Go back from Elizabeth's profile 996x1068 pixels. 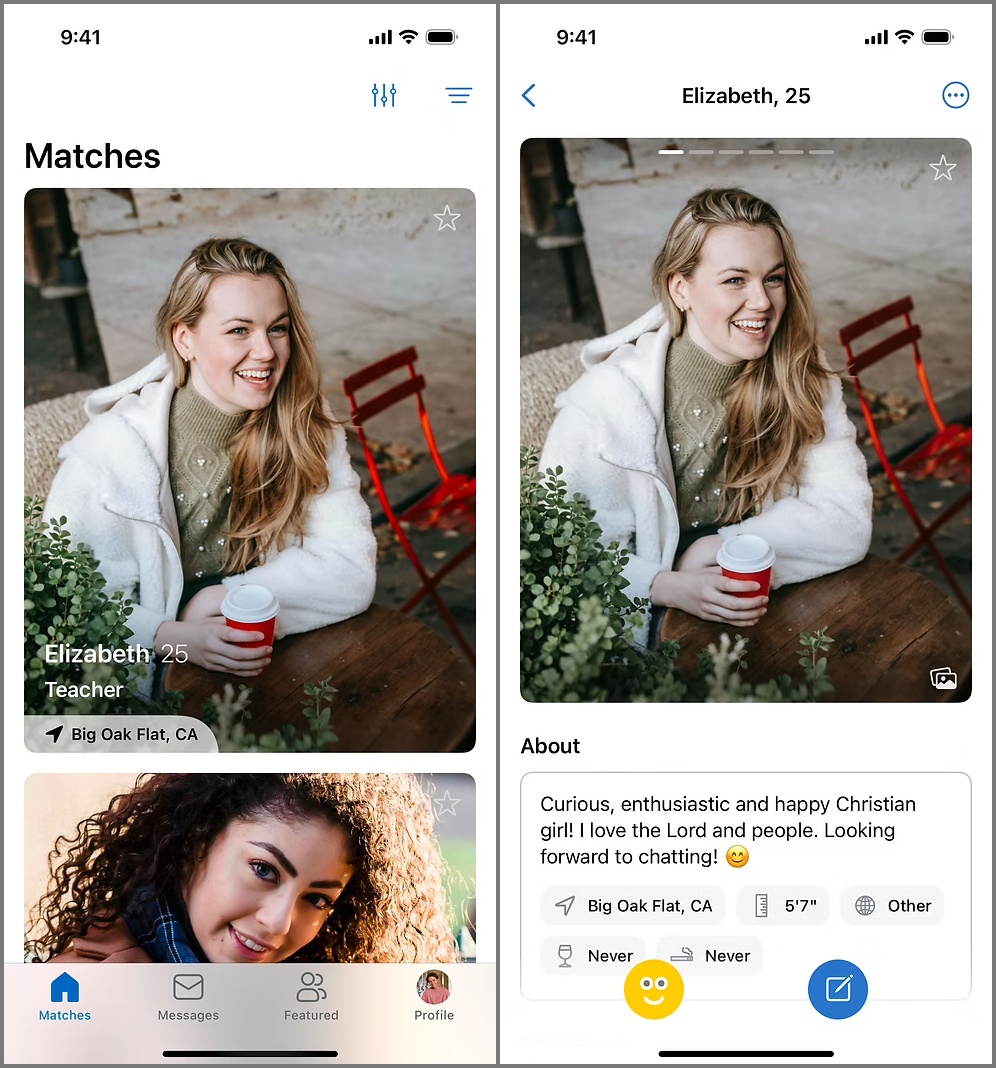(x=529, y=96)
